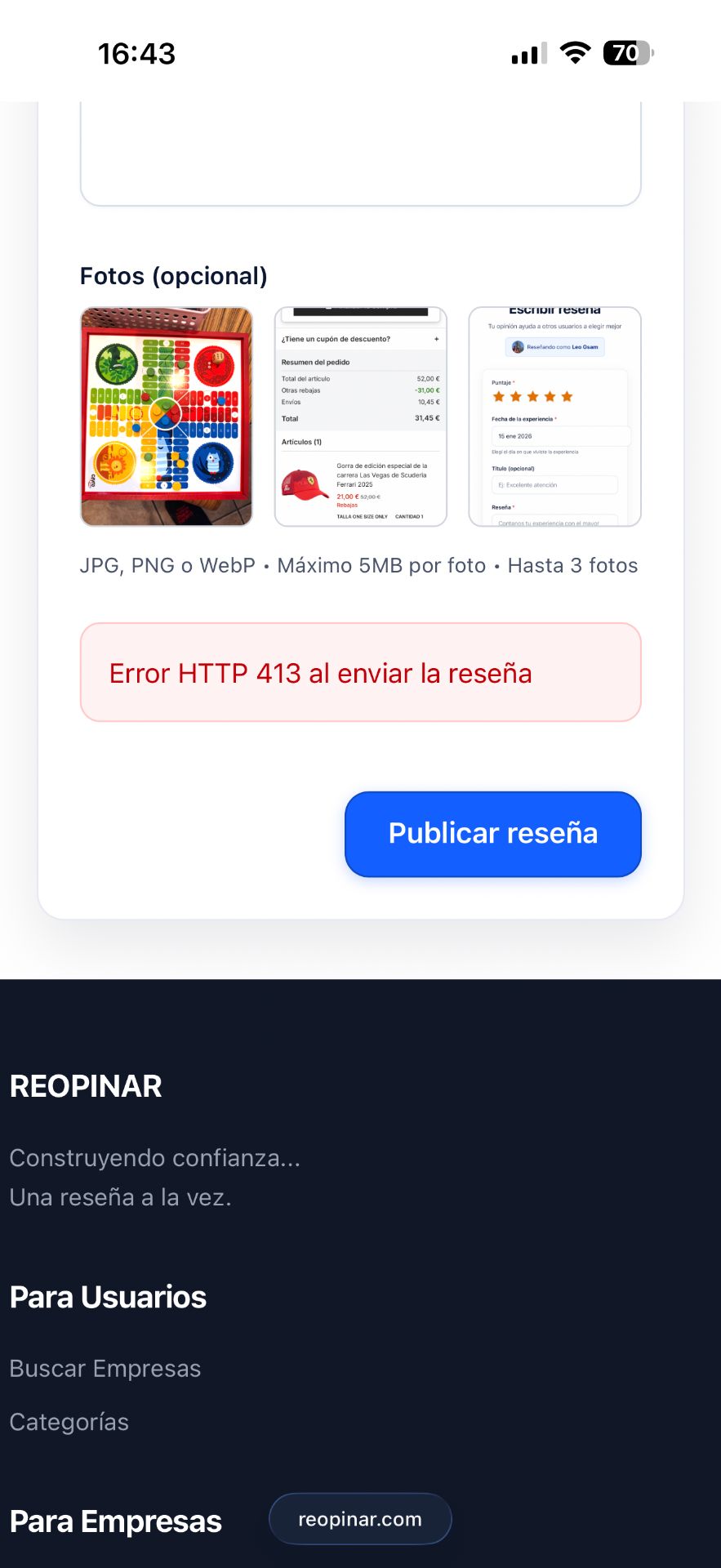Click the Leo Osam avatar in the review preview
The width and height of the screenshot is (721, 1568).
tap(517, 346)
